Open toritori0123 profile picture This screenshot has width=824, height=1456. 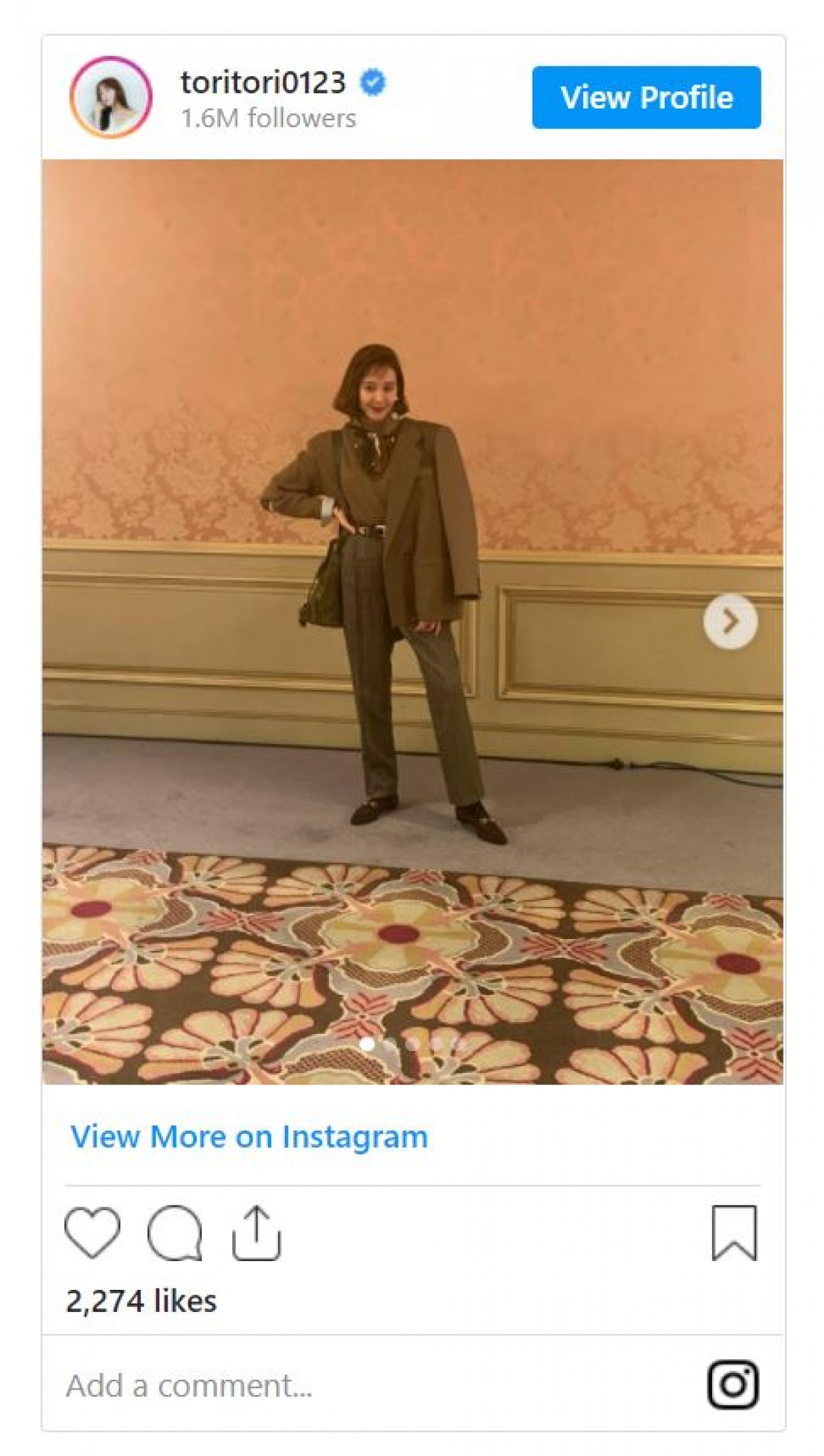111,97
